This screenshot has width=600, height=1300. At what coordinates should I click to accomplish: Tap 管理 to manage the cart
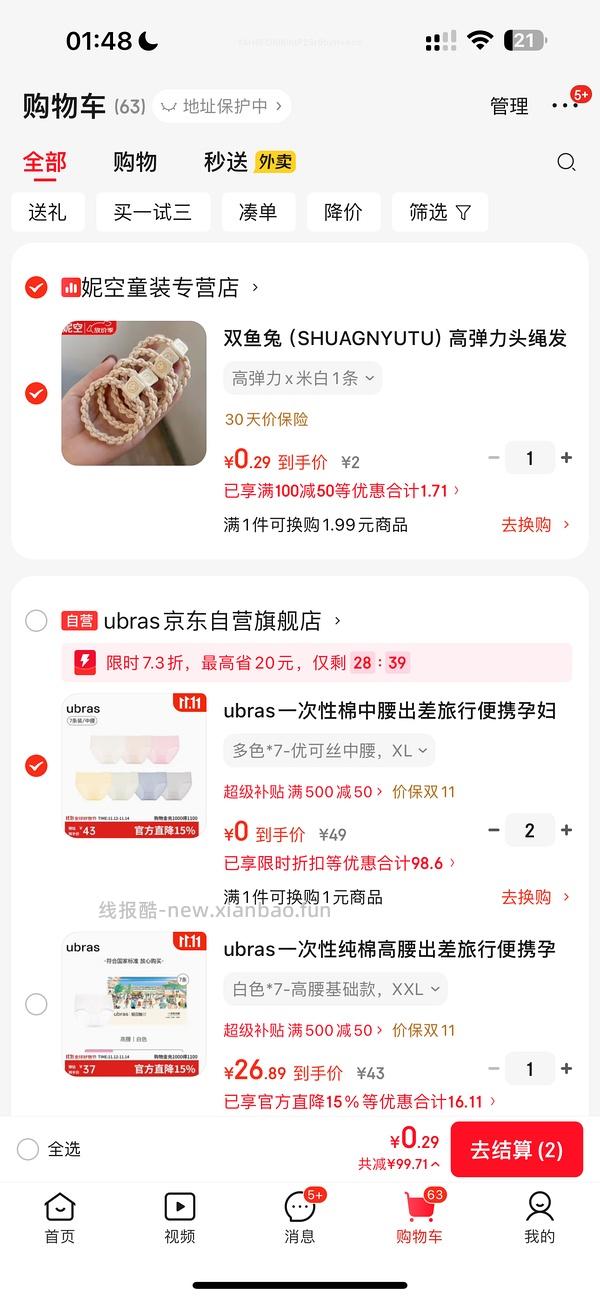point(509,106)
